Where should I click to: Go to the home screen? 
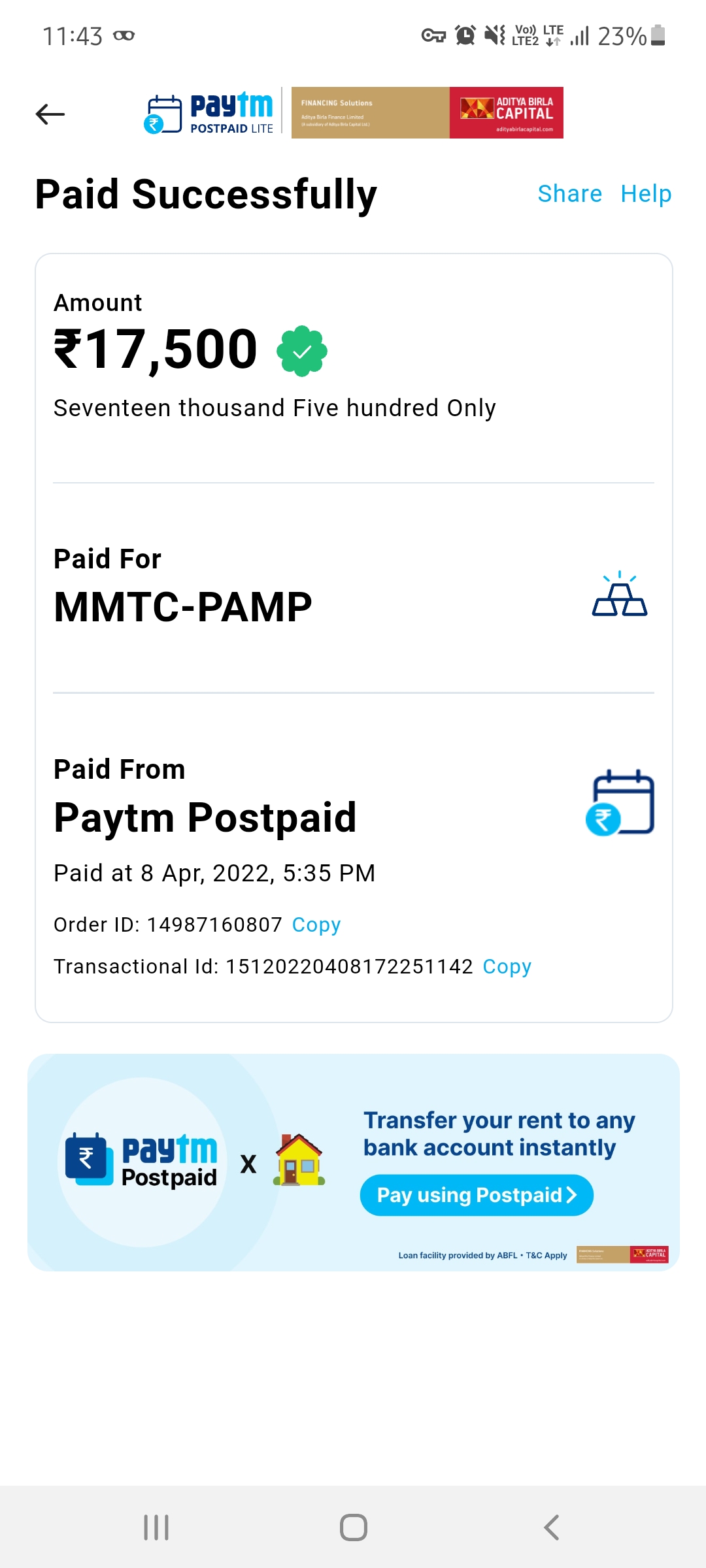(x=353, y=1527)
